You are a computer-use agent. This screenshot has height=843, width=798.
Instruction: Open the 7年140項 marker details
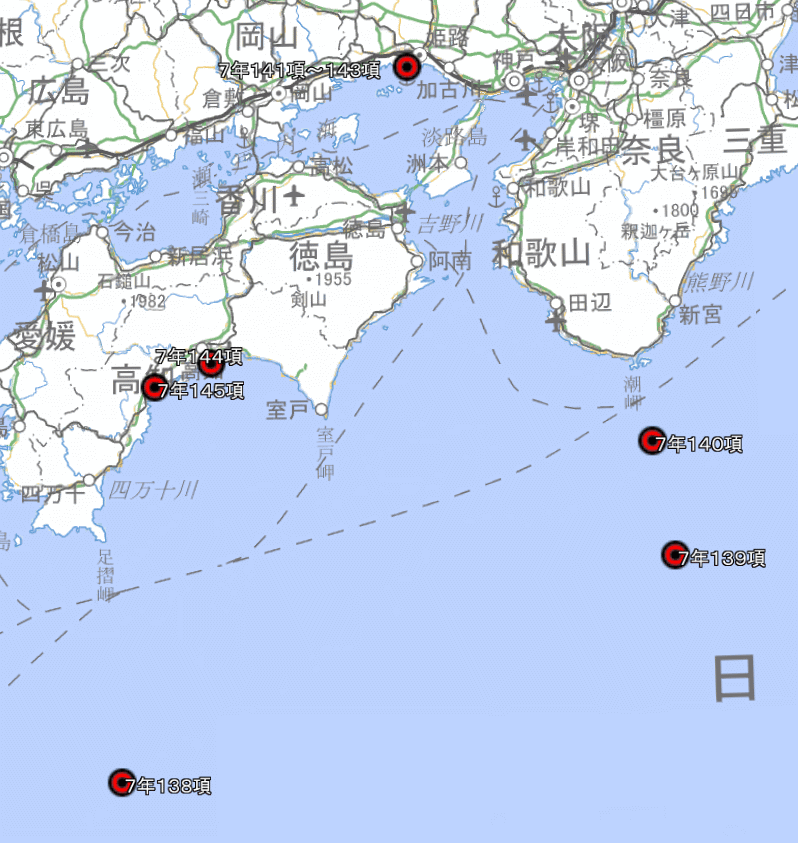point(652,440)
